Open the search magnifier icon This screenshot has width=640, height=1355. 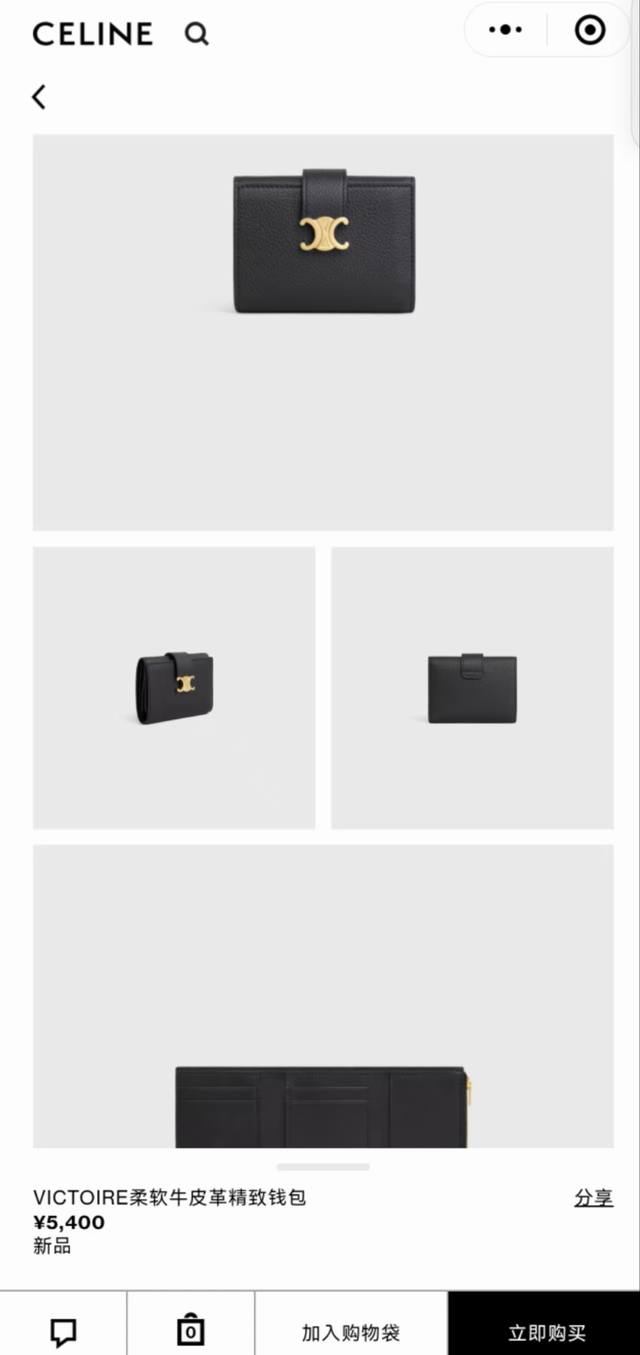[196, 34]
